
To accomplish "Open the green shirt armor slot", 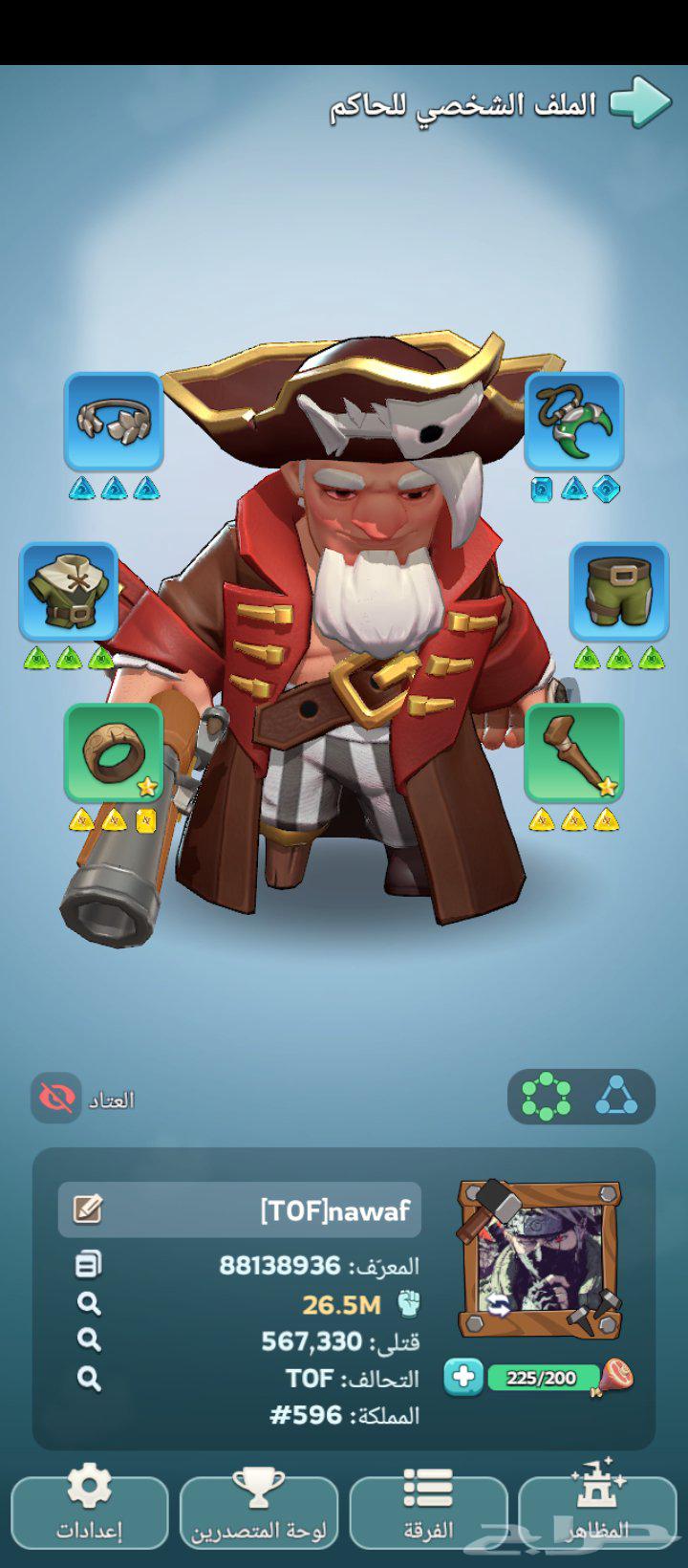I will (x=69, y=591).
